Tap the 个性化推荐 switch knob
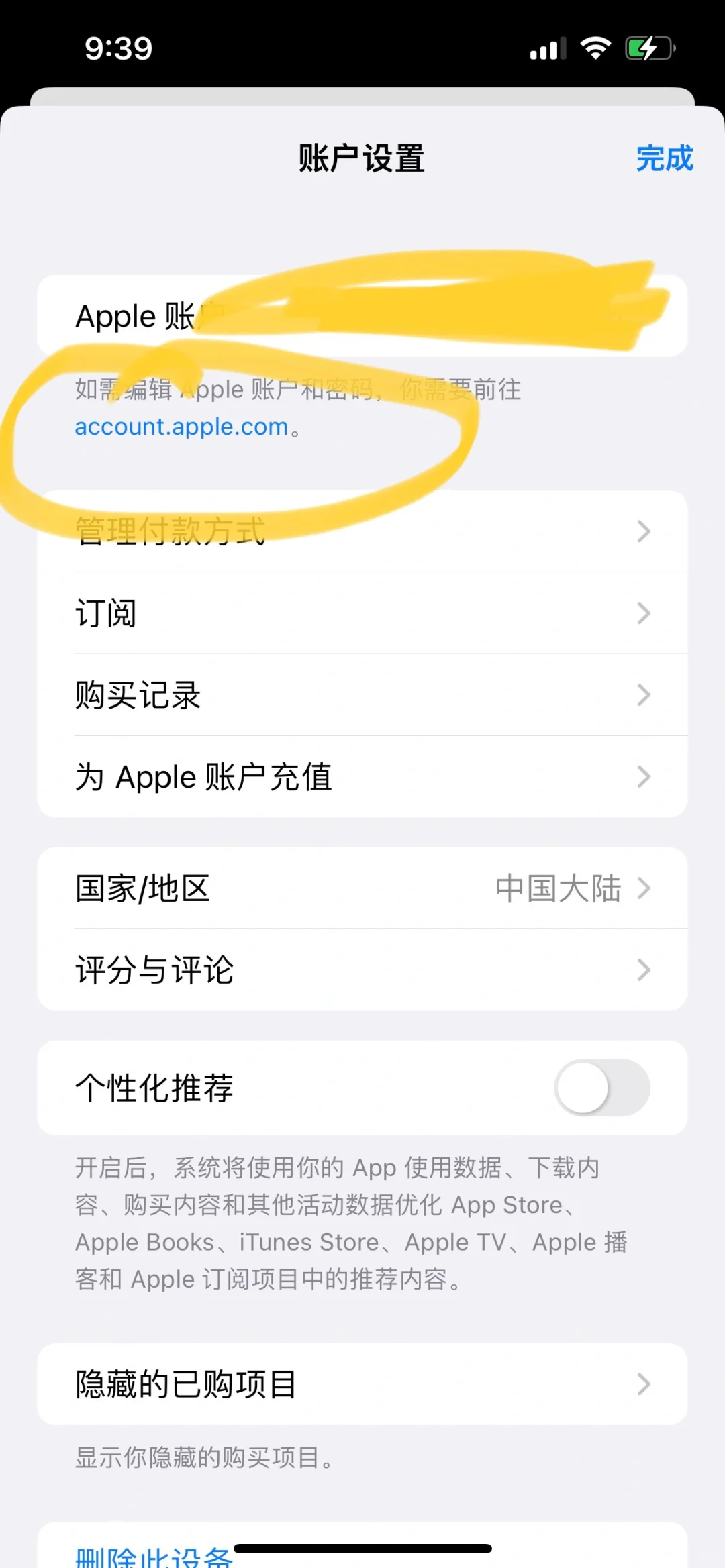This screenshot has width=725, height=1568. pos(579,1088)
